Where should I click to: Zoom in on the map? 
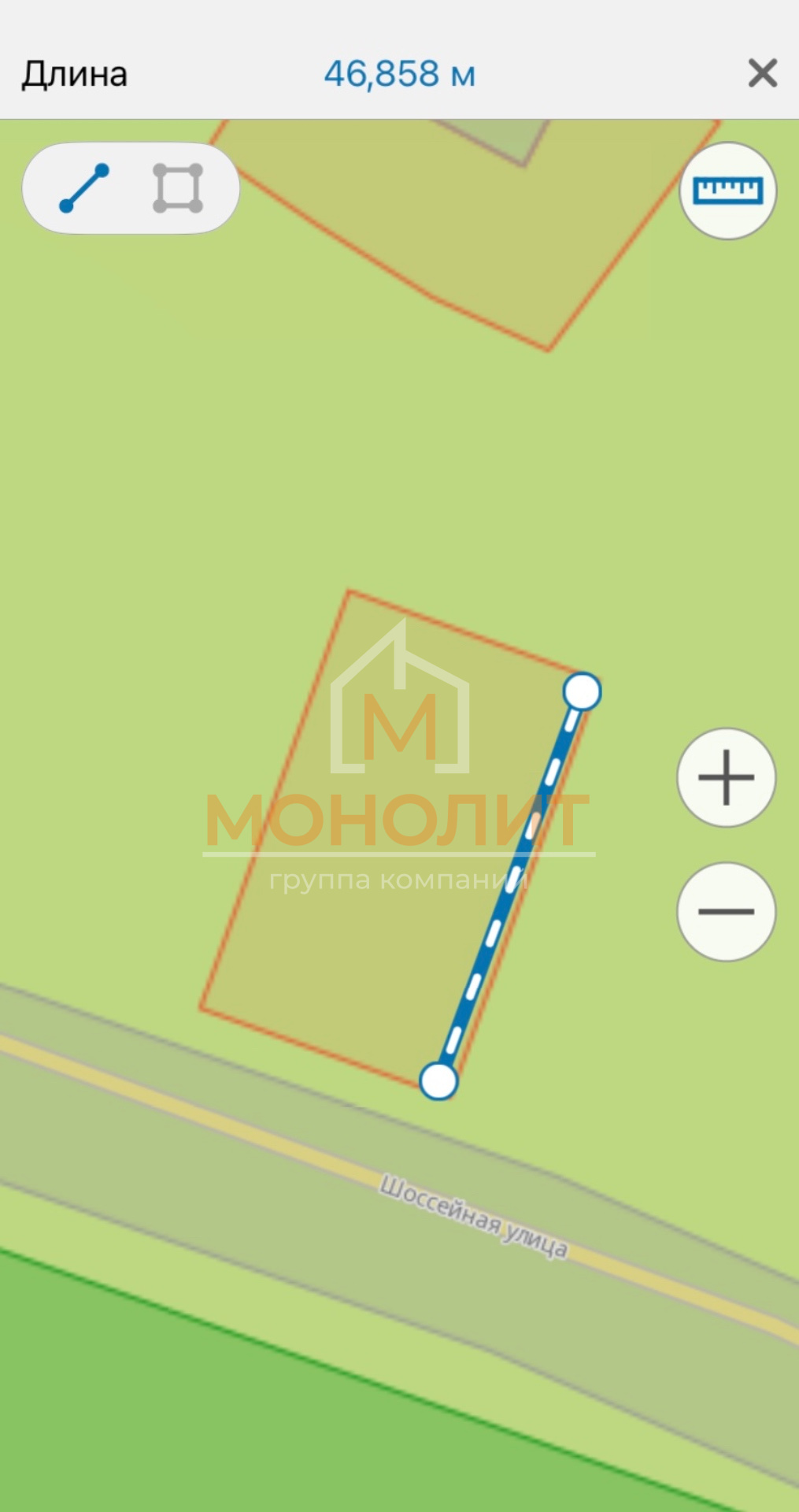(726, 777)
